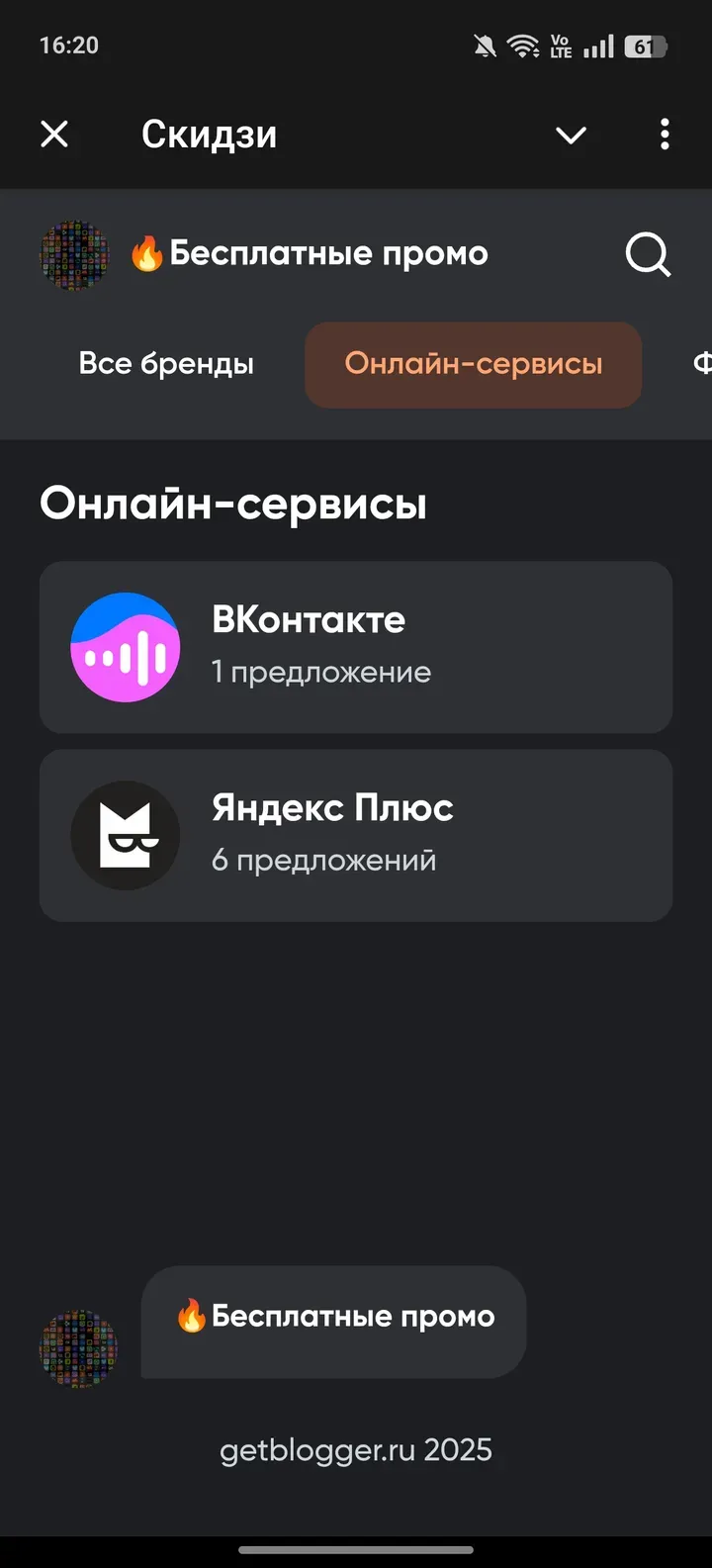Select the ВКонтакте music logo
Viewport: 712px width, 1568px height.
[125, 647]
